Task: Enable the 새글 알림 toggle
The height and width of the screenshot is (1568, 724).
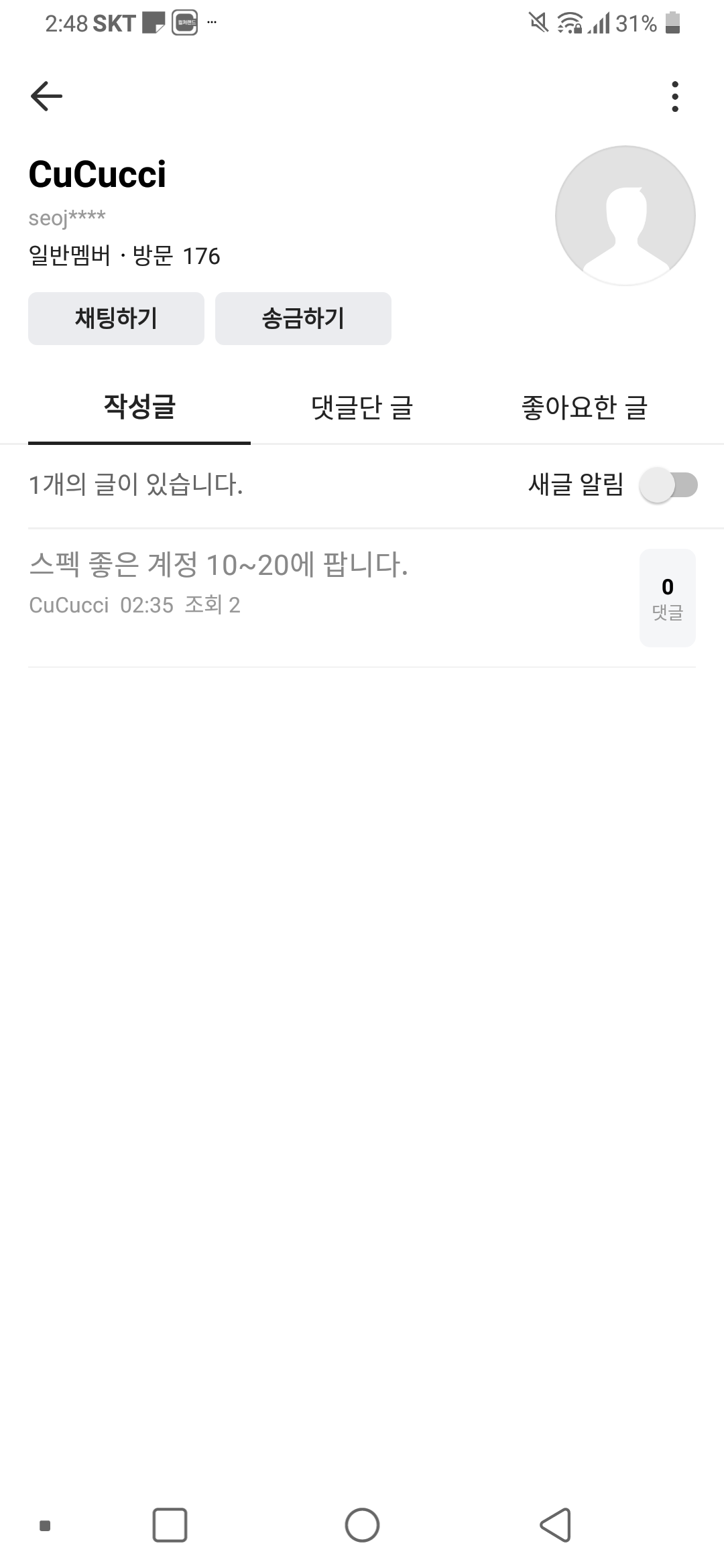Action: [668, 484]
